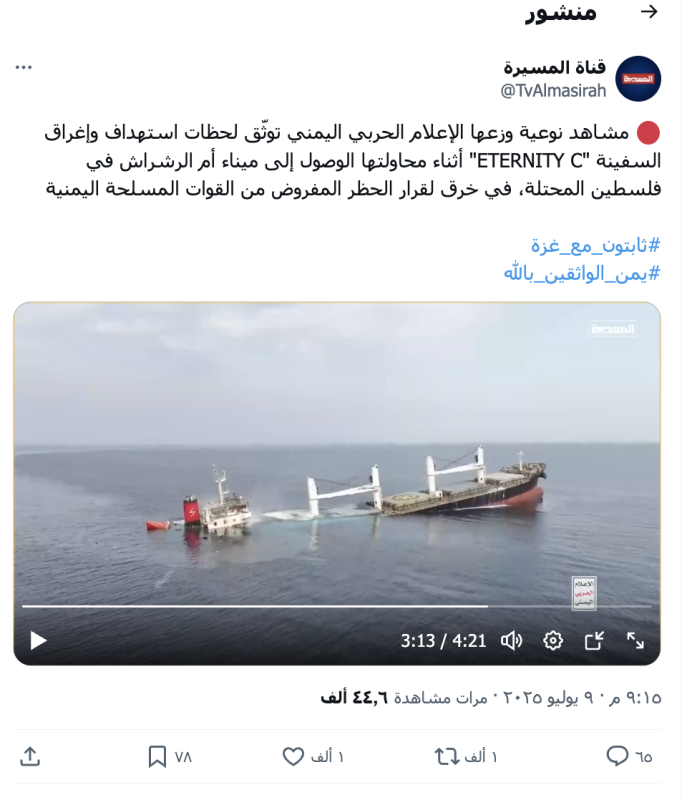Pop out video to picture-in-picture
The width and height of the screenshot is (687, 800).
(594, 640)
